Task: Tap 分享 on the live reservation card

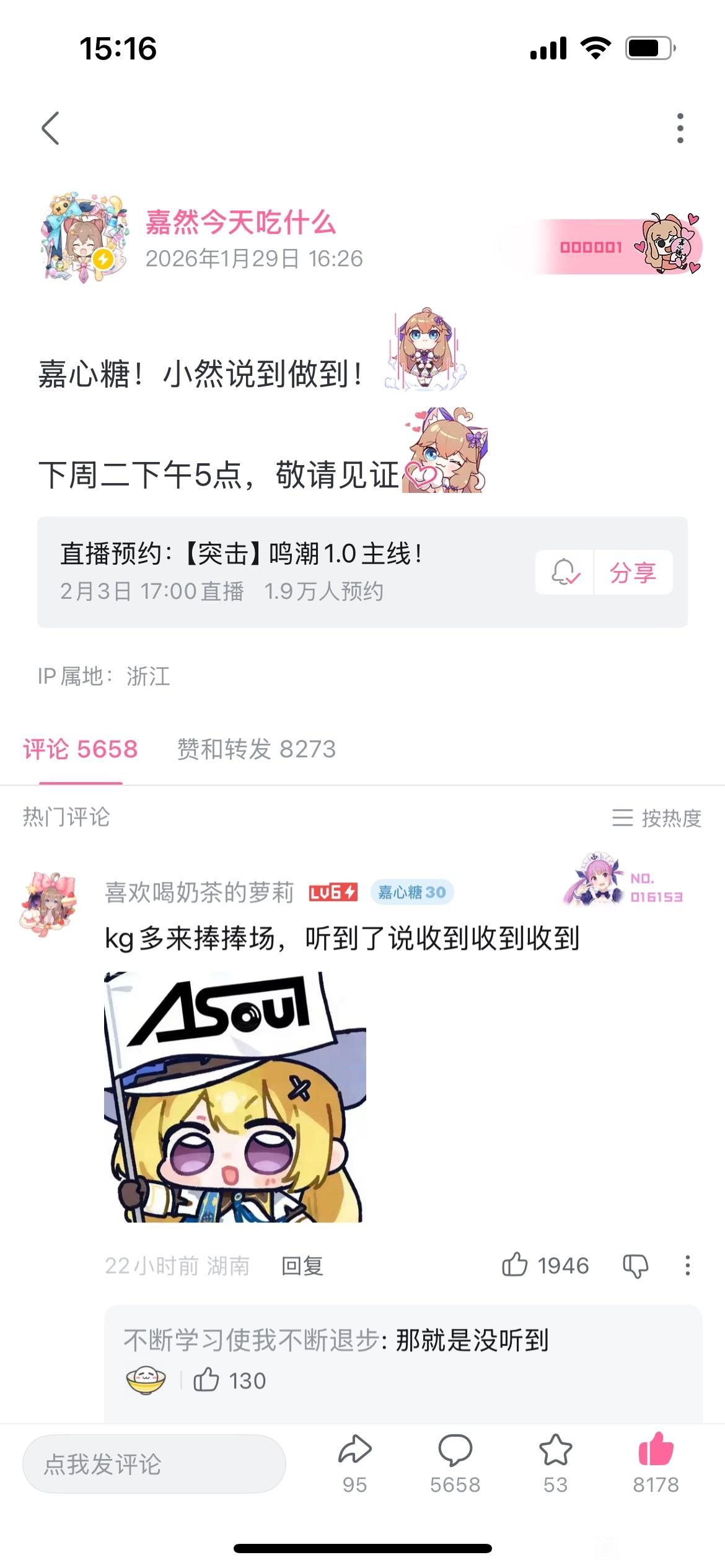Action: [x=633, y=572]
